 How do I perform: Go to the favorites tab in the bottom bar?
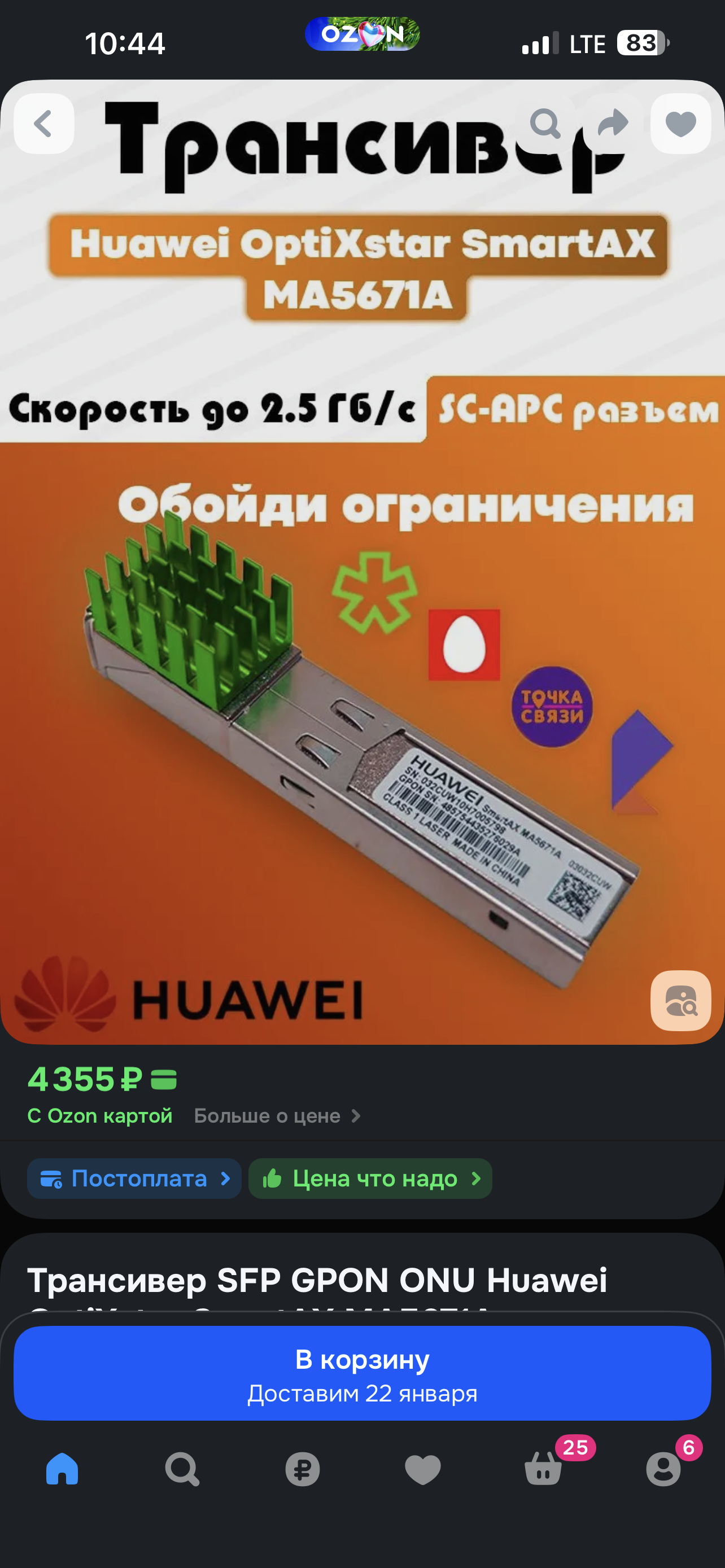[422, 1468]
